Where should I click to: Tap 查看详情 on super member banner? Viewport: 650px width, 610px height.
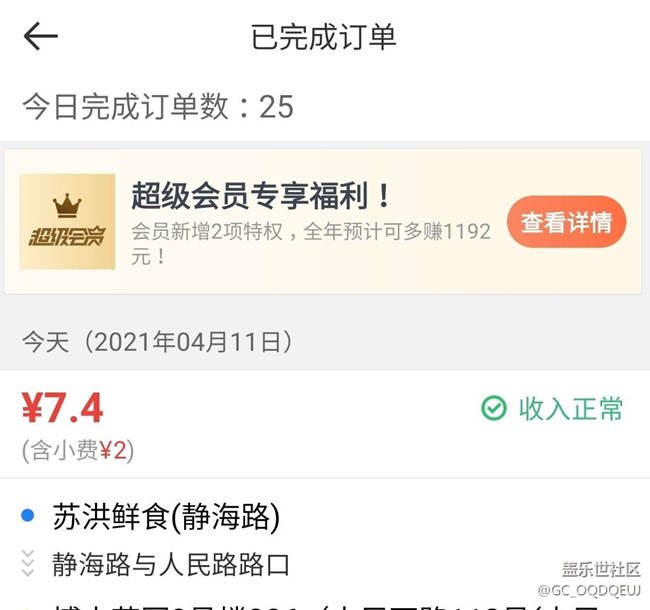tap(565, 222)
